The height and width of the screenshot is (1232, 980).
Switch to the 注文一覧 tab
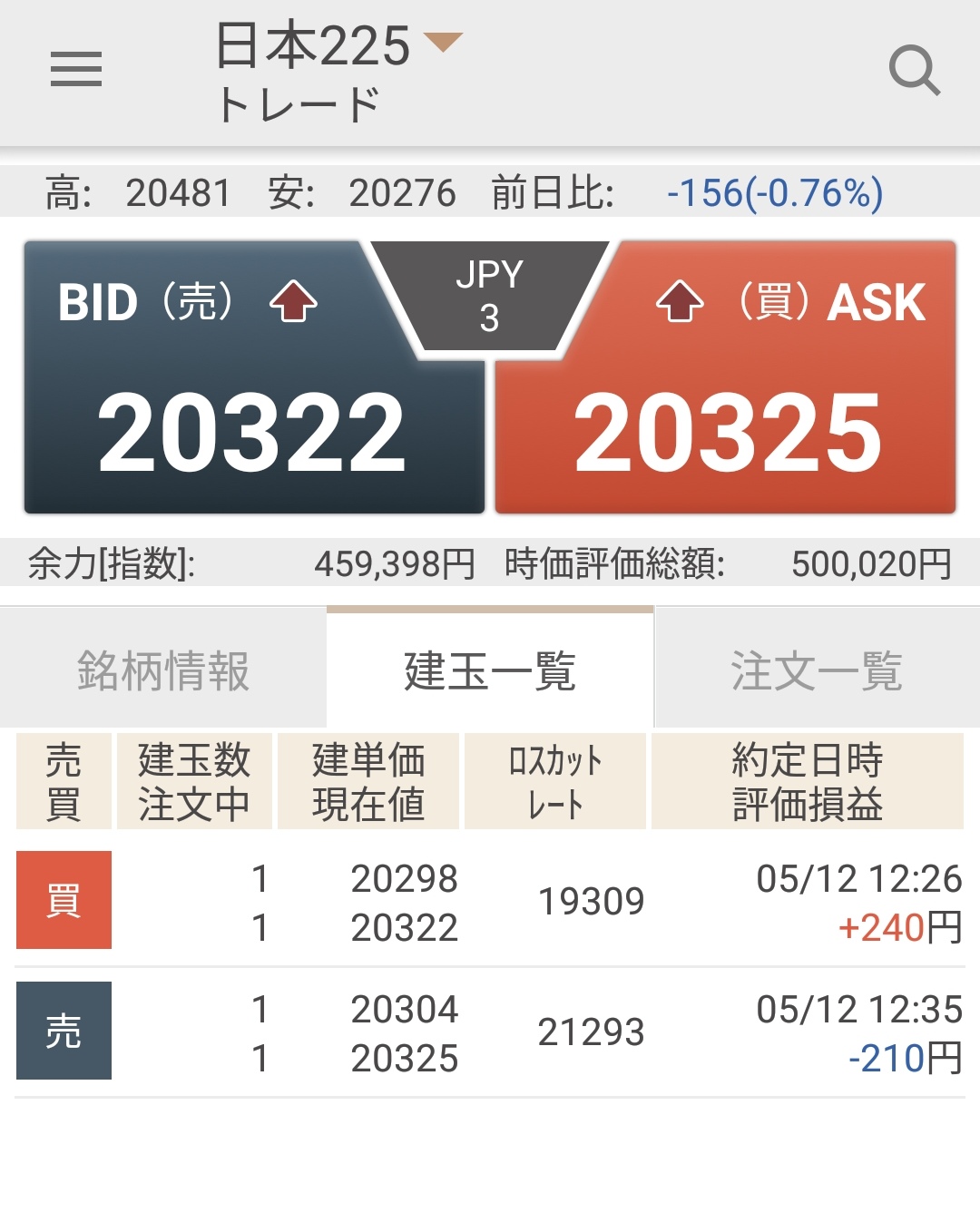point(817,671)
